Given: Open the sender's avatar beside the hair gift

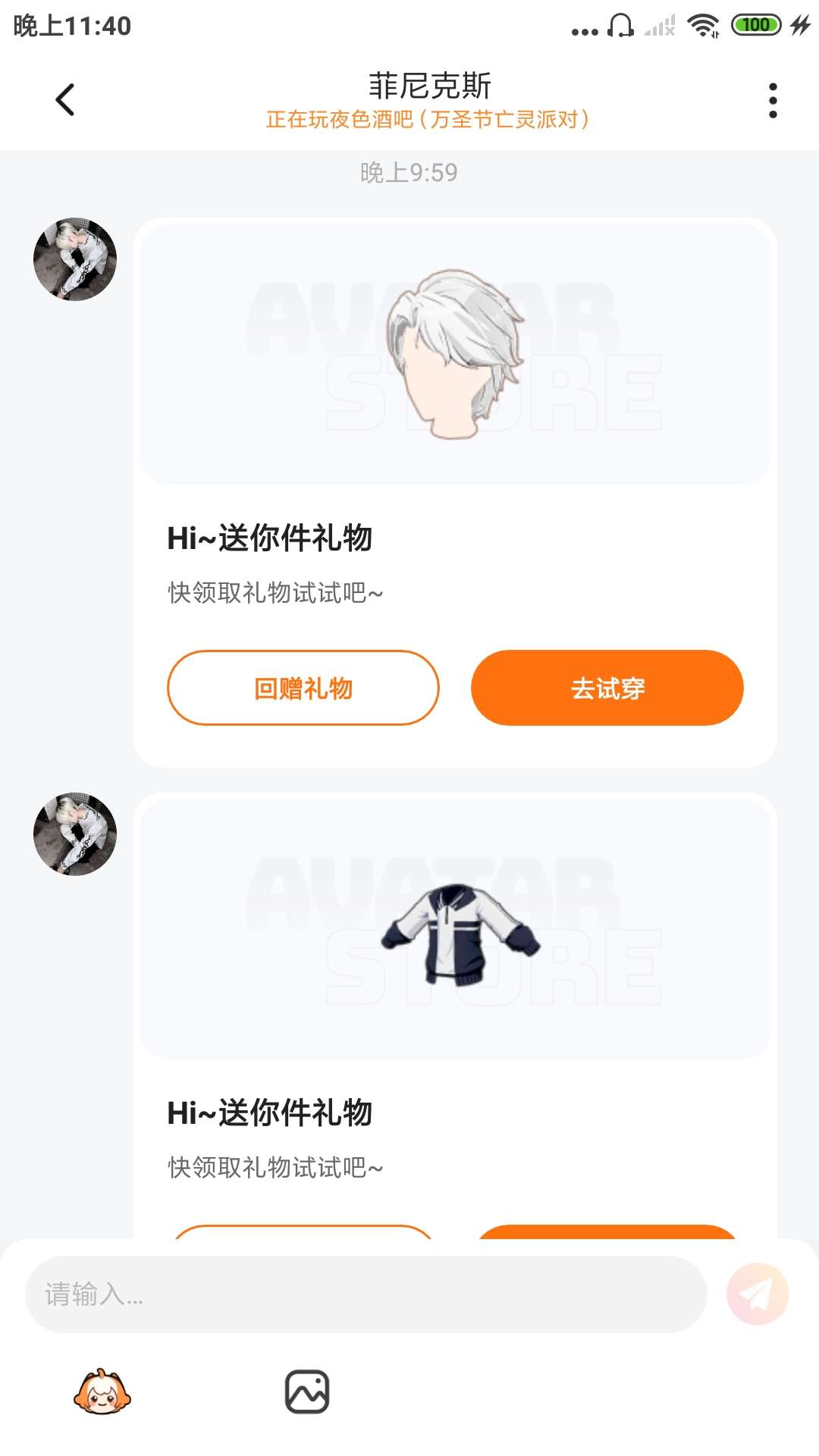Looking at the screenshot, I should 75,259.
